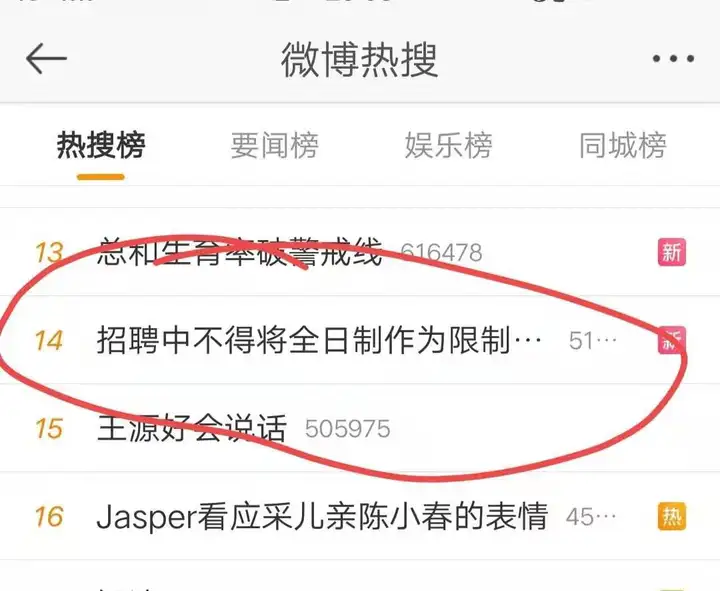Switch to the 要闻榜 tab
Screen dimensions: 720x591
pyautogui.click(x=274, y=146)
